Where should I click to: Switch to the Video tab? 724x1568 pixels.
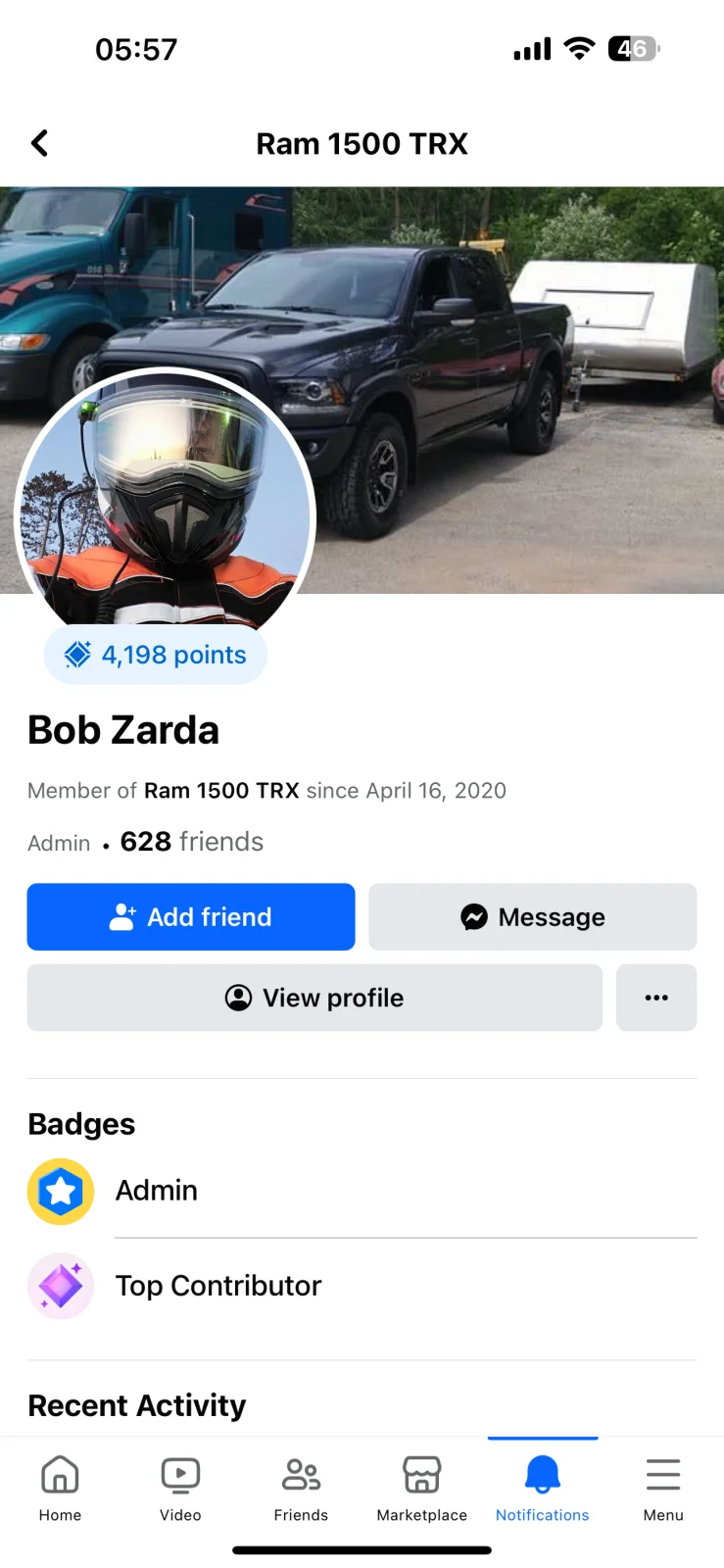click(x=180, y=1487)
